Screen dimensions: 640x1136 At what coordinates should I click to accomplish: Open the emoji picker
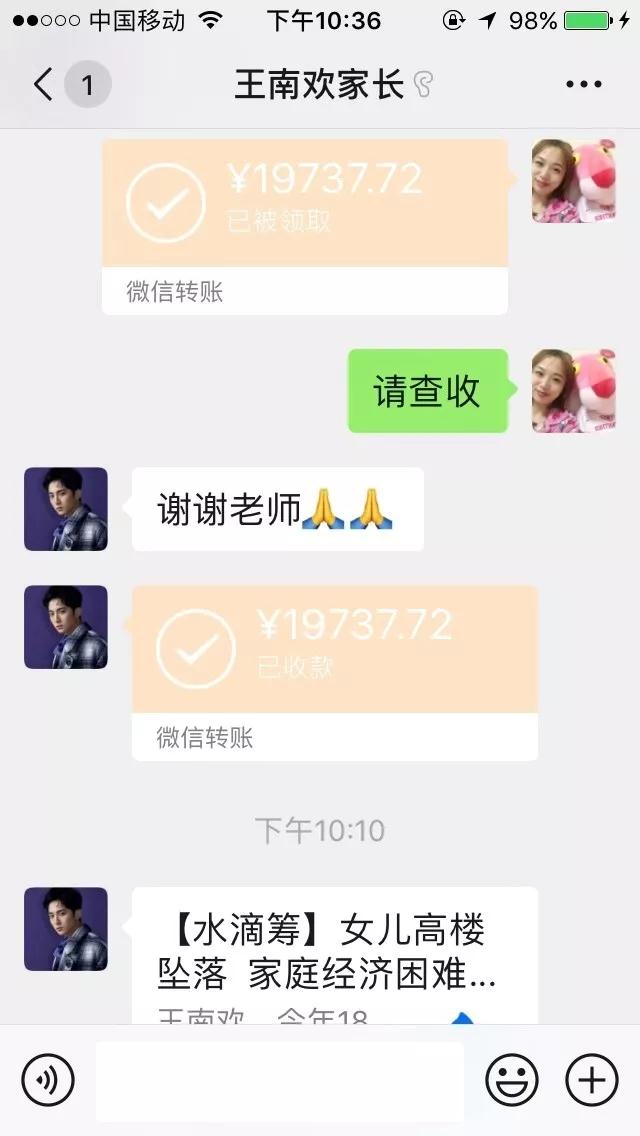[x=512, y=1081]
